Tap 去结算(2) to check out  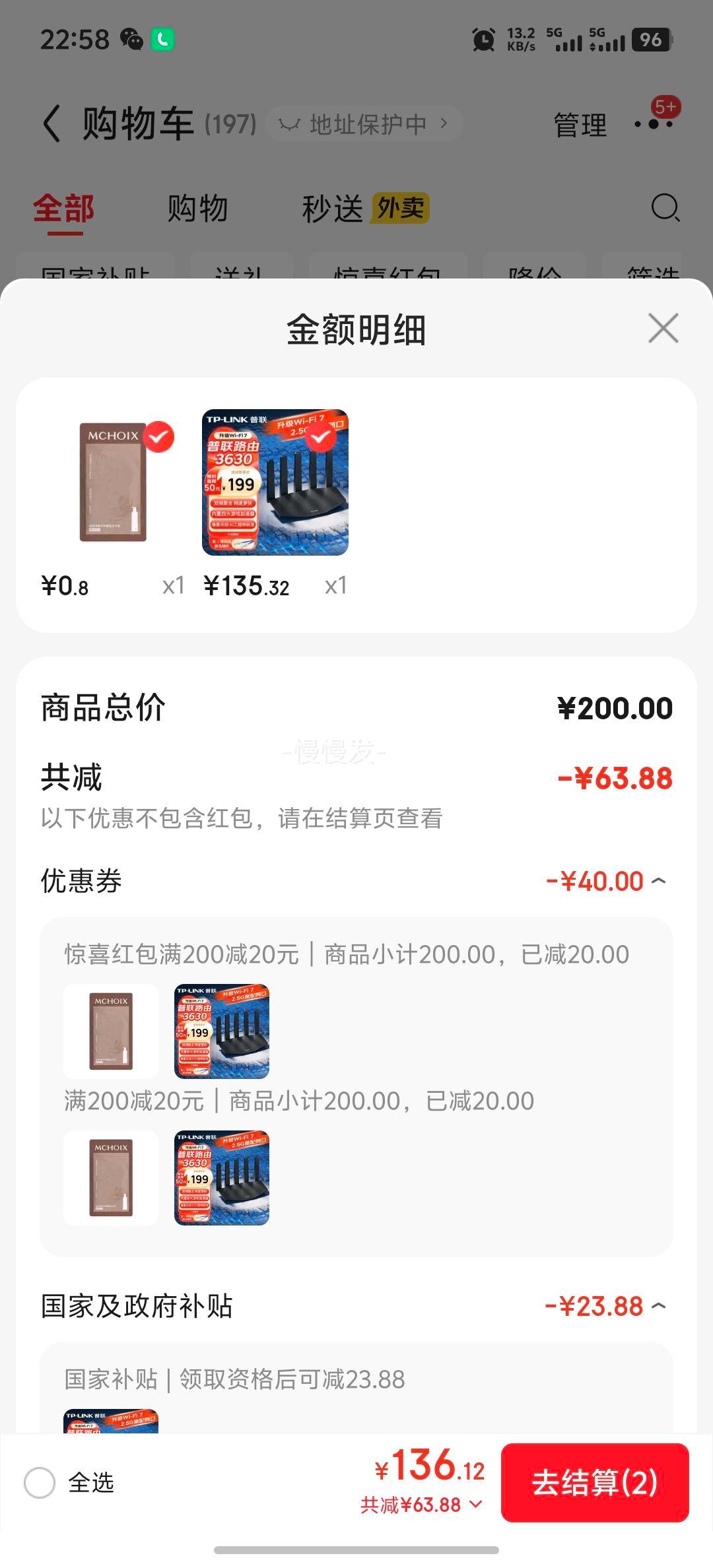(x=595, y=1482)
